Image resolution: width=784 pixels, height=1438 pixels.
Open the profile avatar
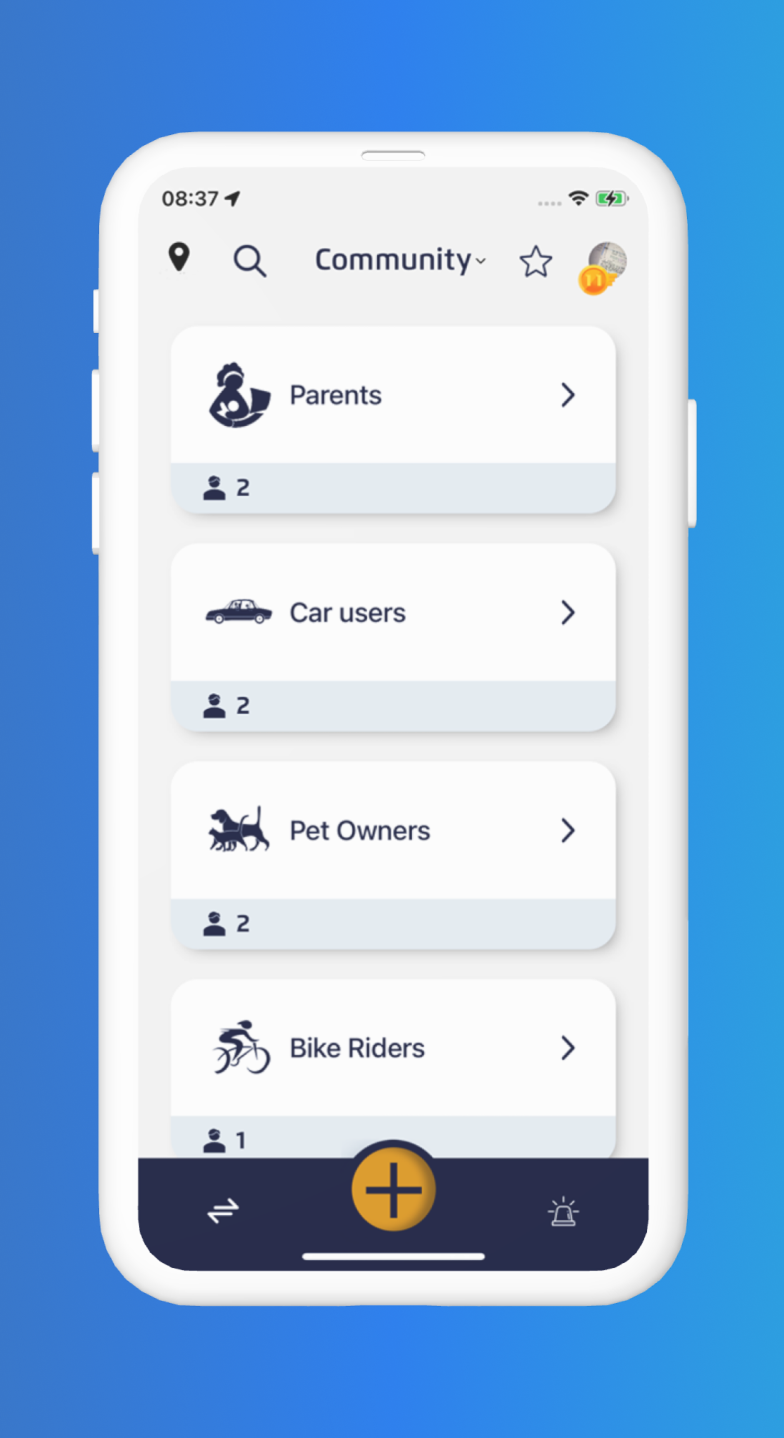coord(604,267)
